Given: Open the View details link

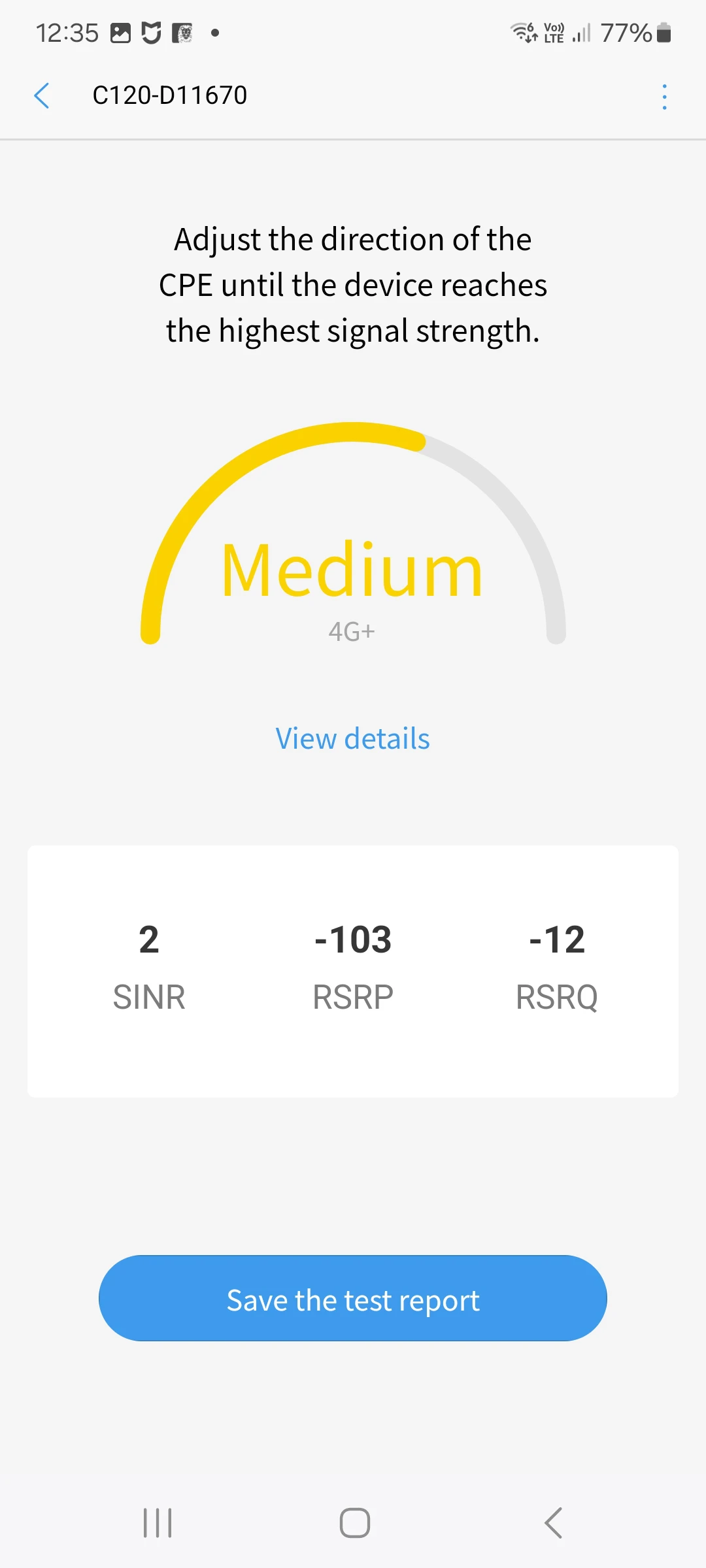Looking at the screenshot, I should coord(353,739).
